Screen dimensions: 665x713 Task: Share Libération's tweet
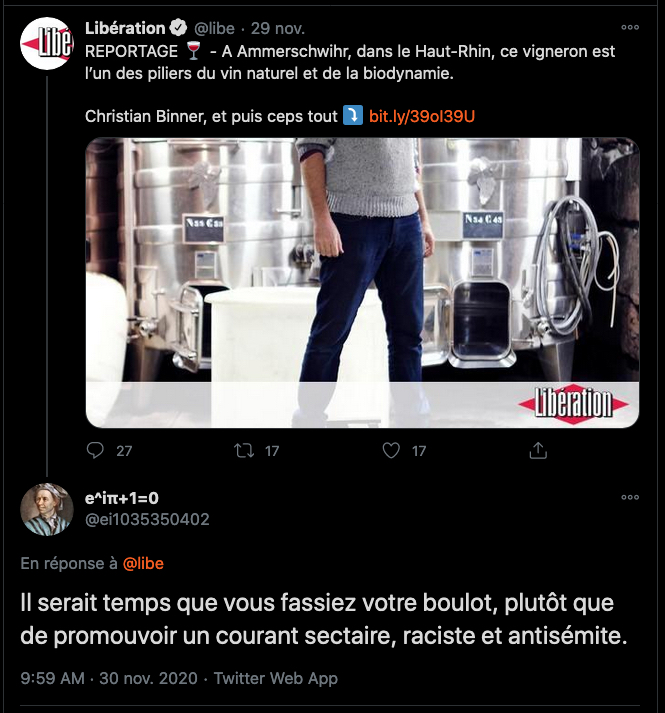point(538,451)
